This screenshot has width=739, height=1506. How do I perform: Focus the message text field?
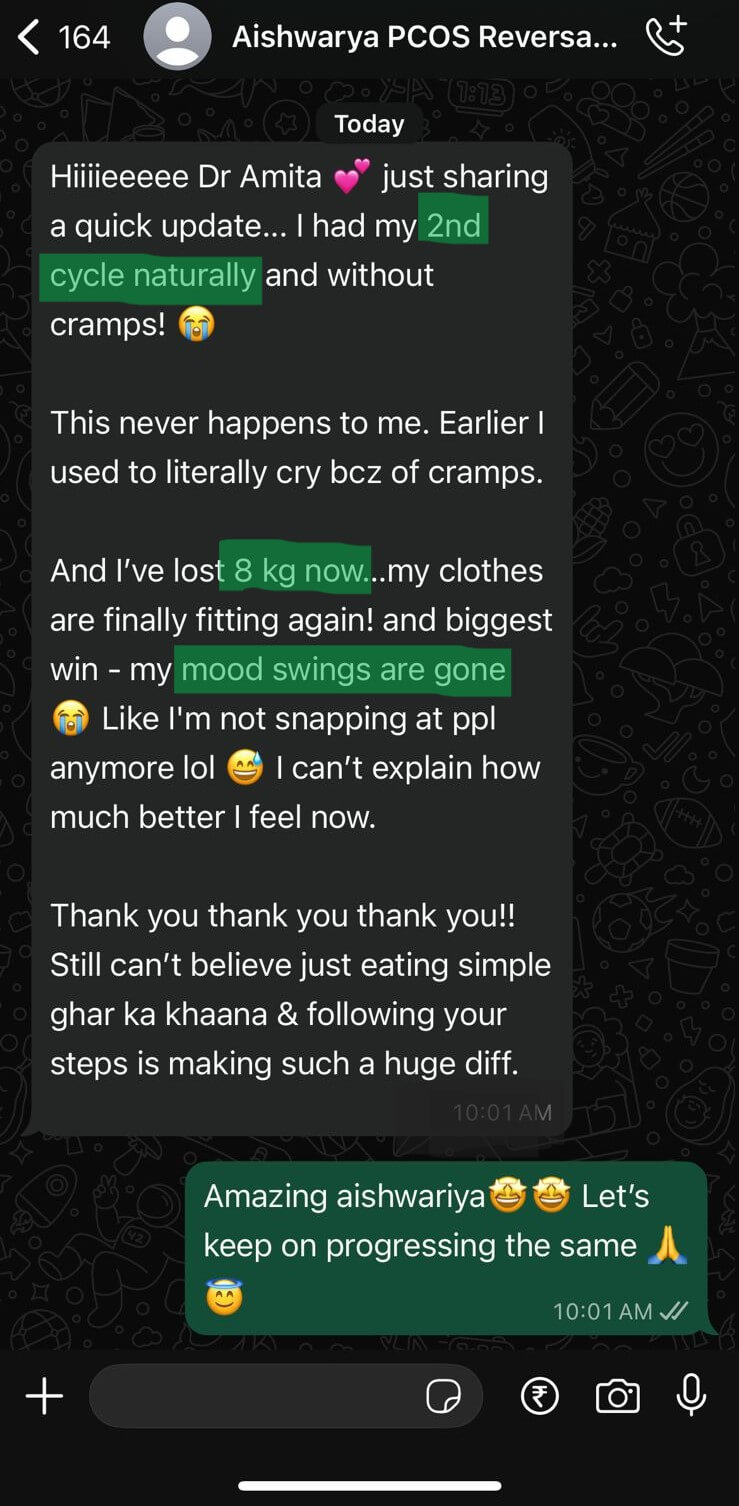pyautogui.click(x=255, y=1396)
